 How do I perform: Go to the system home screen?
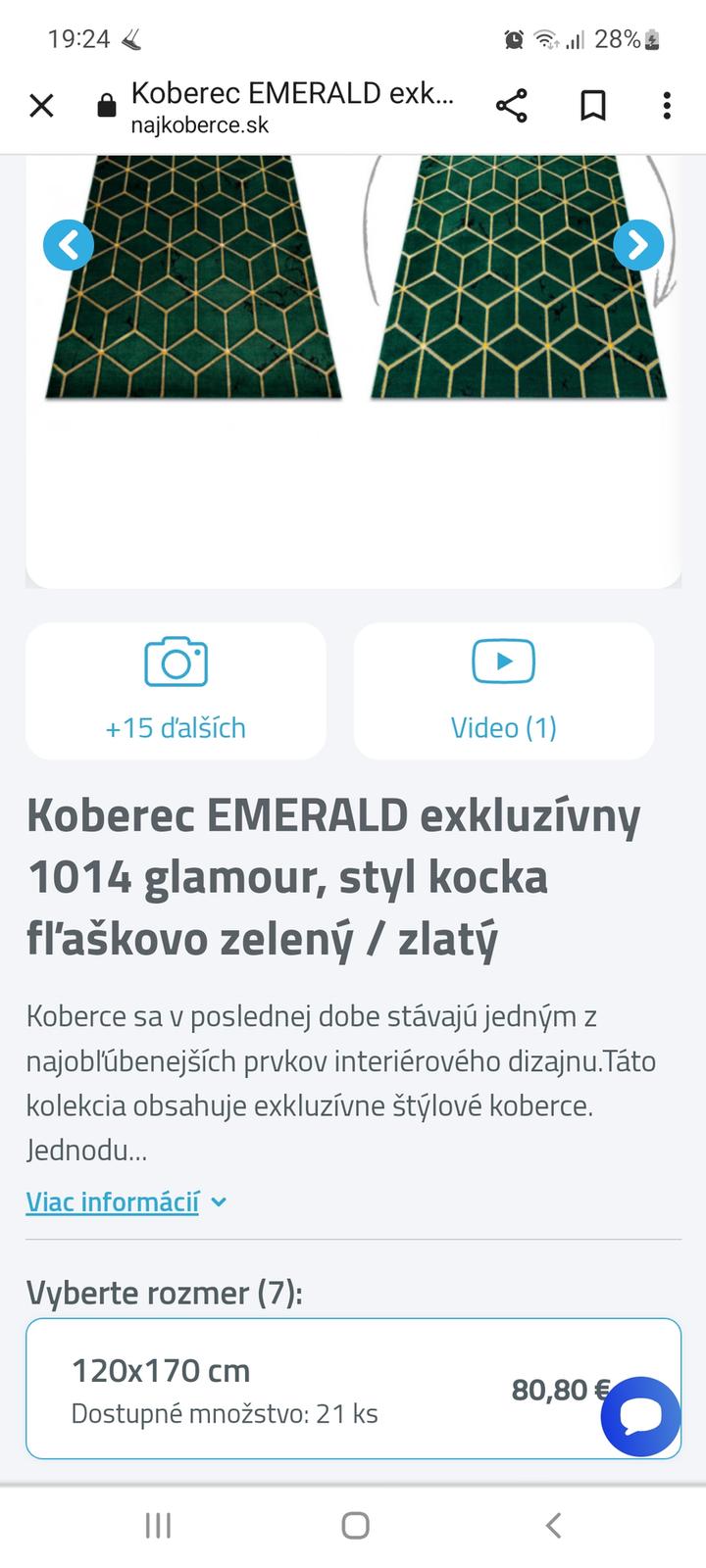(x=354, y=1525)
